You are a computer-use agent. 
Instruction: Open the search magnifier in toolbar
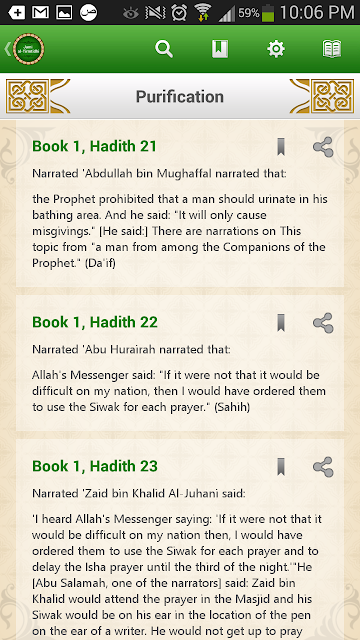164,49
